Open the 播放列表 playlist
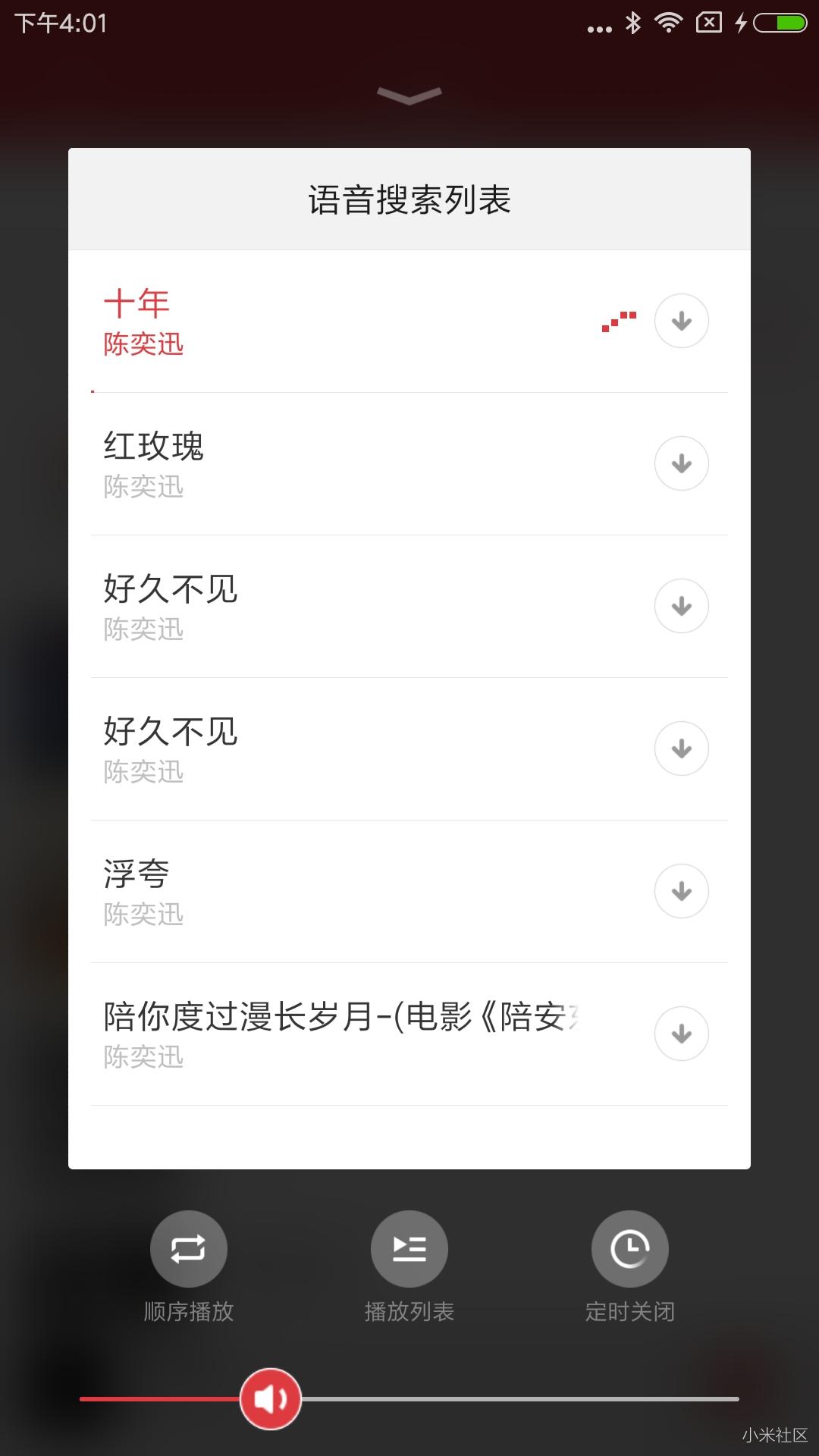The height and width of the screenshot is (1456, 819). [409, 1249]
